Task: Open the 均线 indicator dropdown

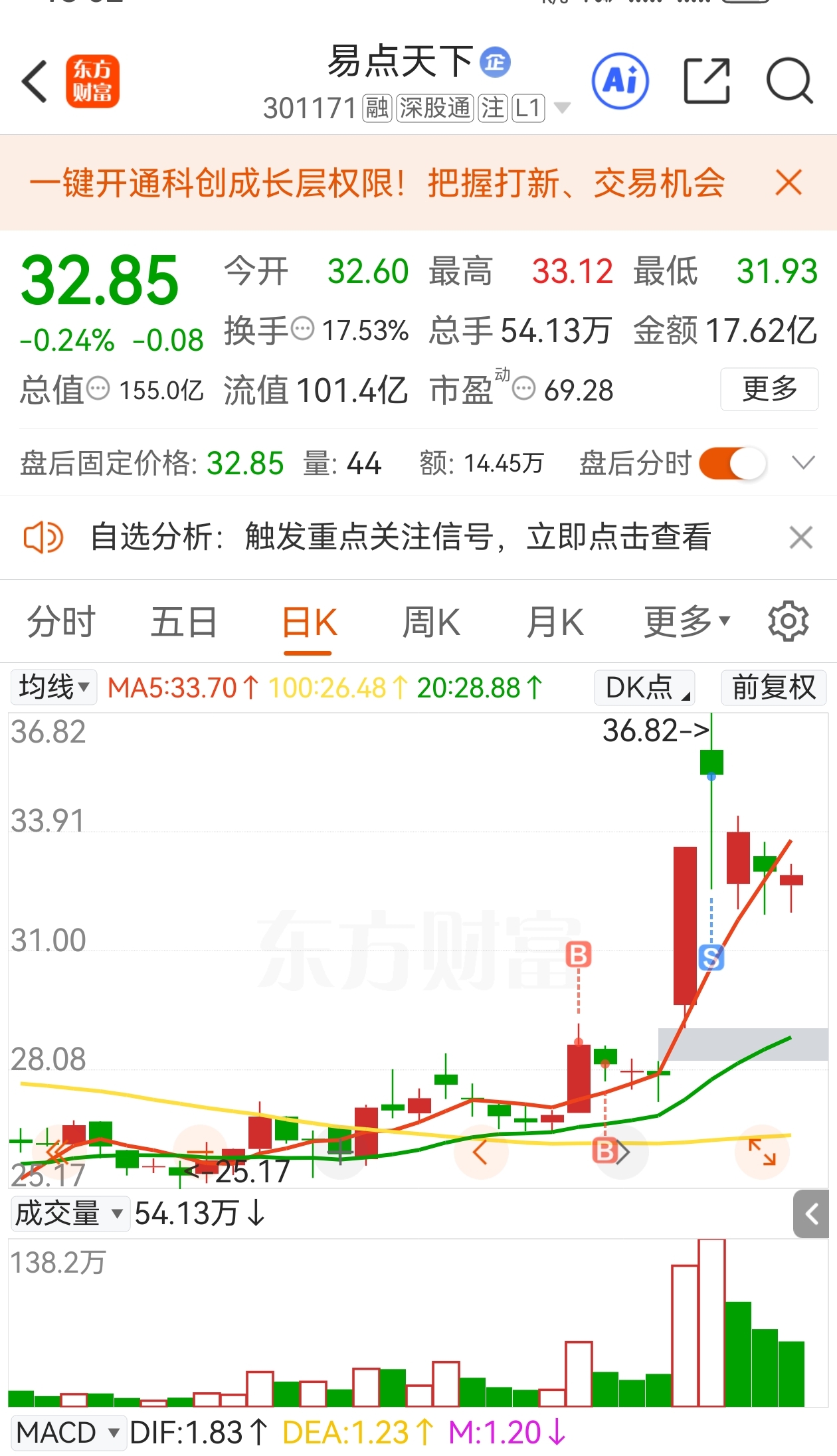Action: pos(54,687)
